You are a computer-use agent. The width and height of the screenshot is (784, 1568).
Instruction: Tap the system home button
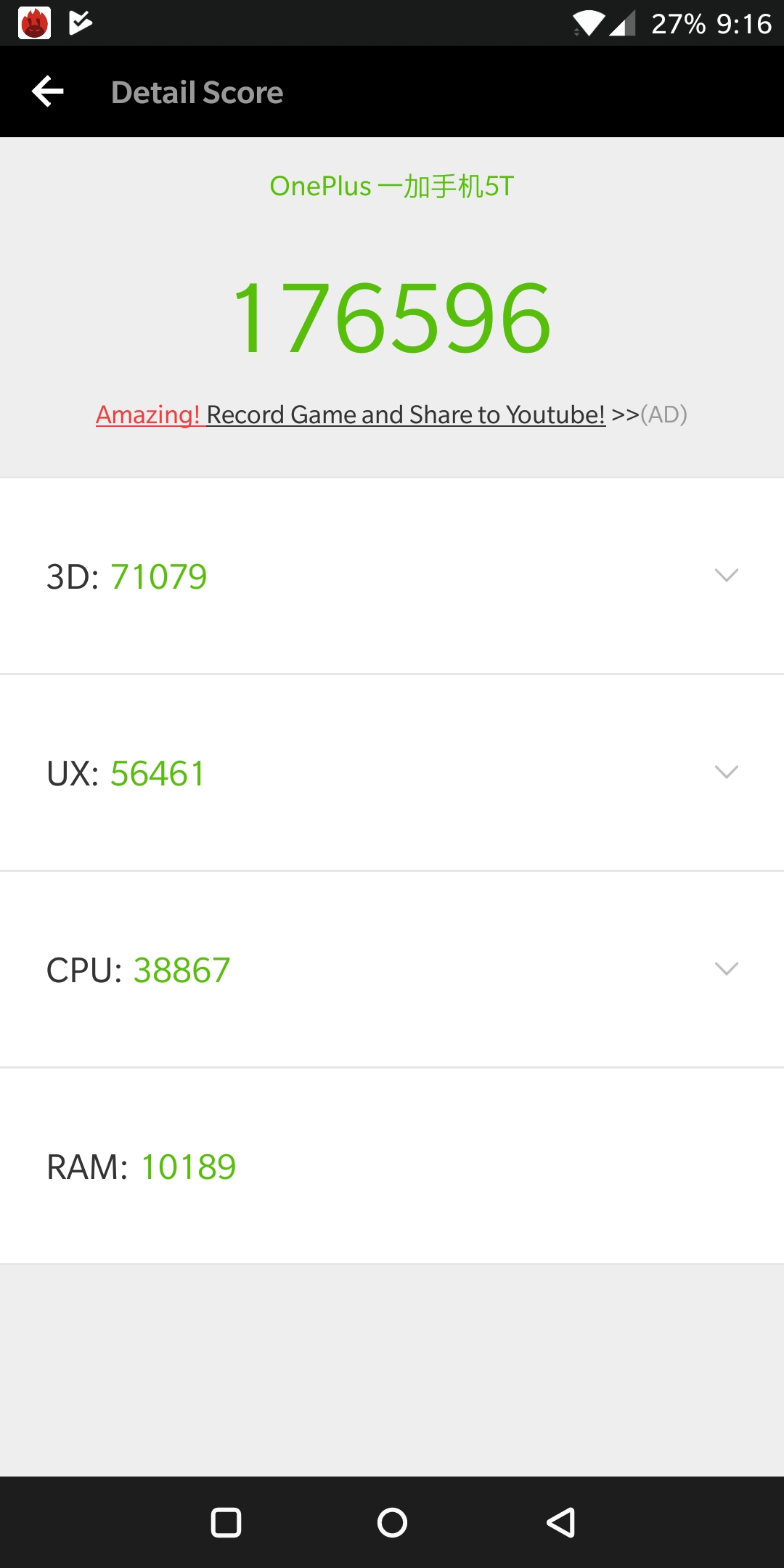tap(392, 1522)
